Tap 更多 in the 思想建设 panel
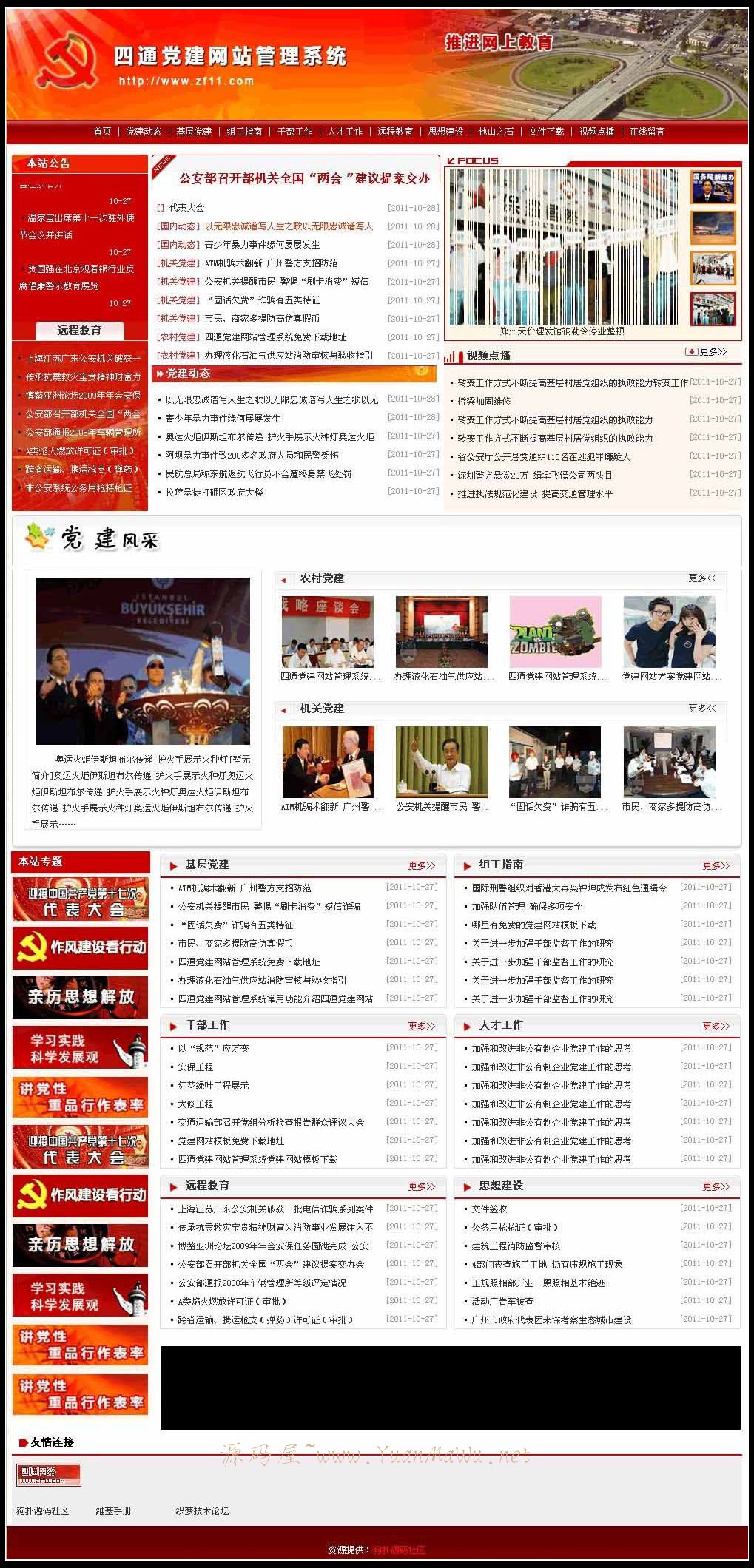Screen dimensions: 754x1568 tap(716, 1186)
